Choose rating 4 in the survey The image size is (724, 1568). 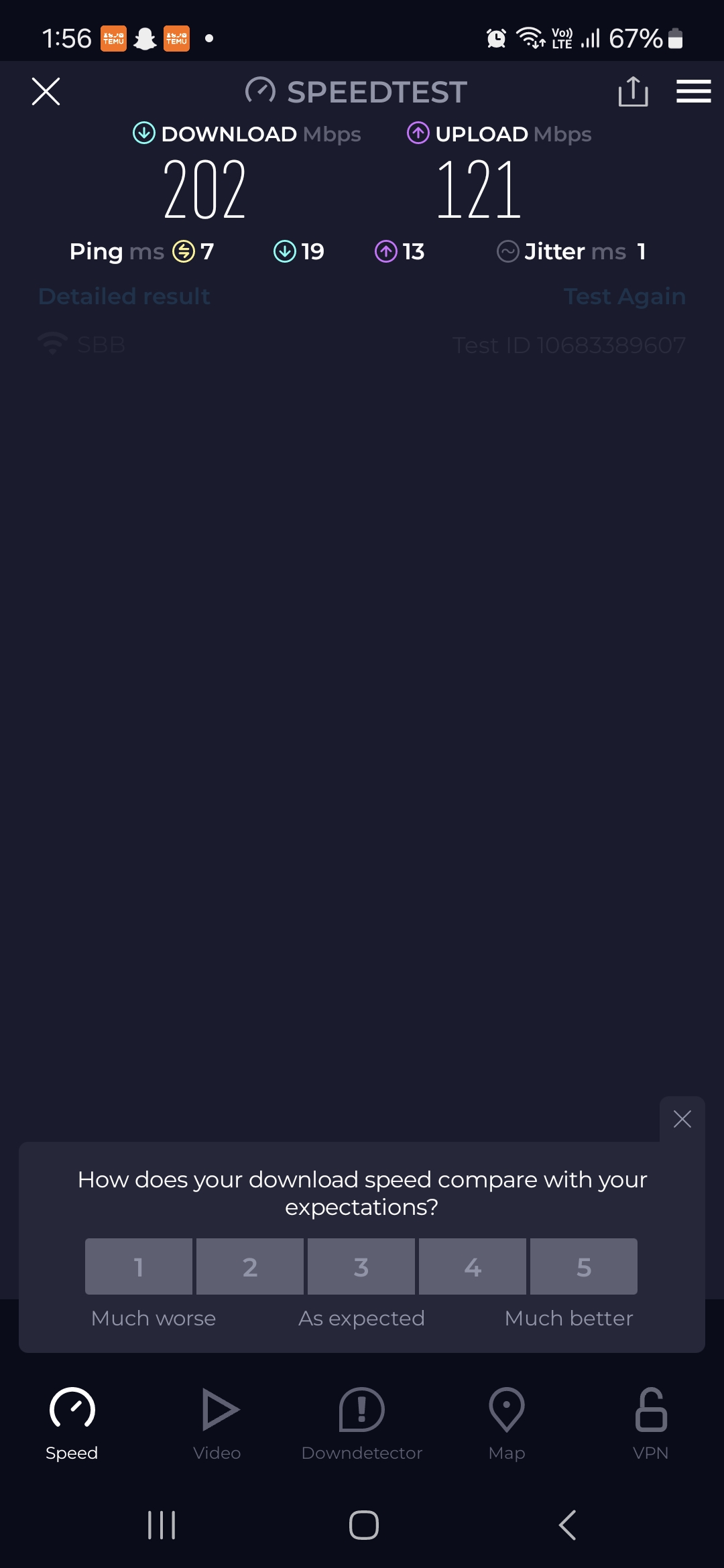click(473, 1266)
